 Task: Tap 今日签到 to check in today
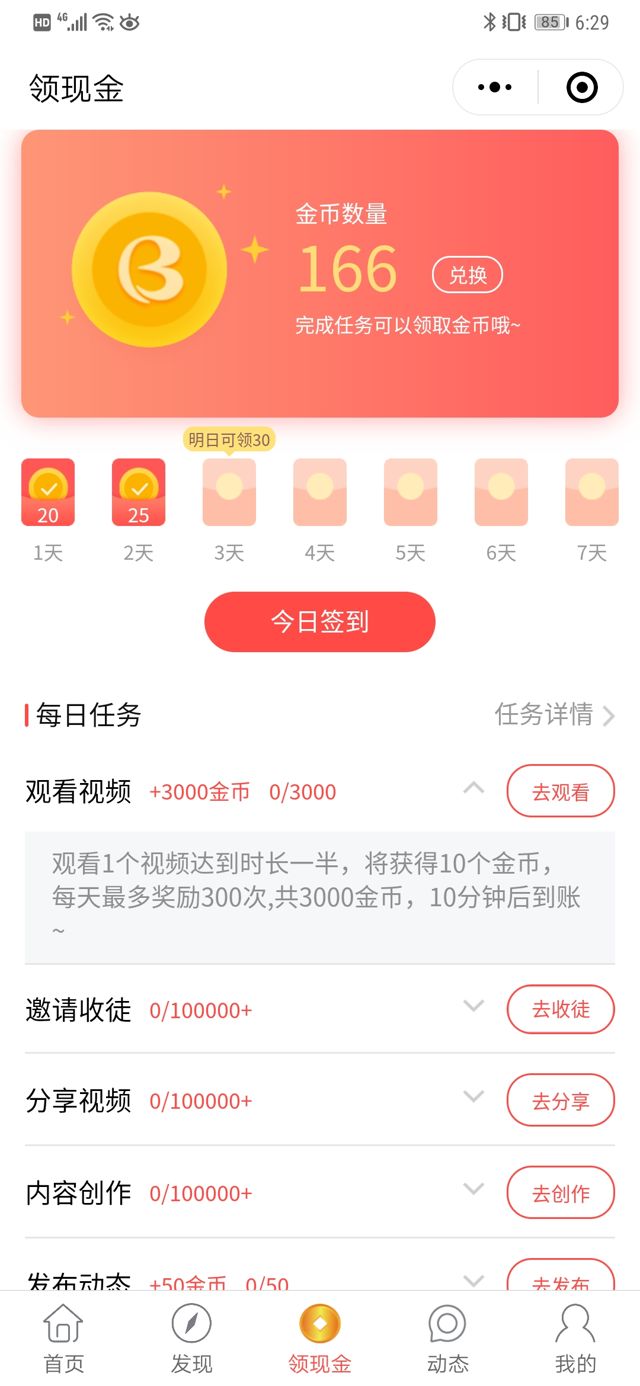tap(320, 622)
